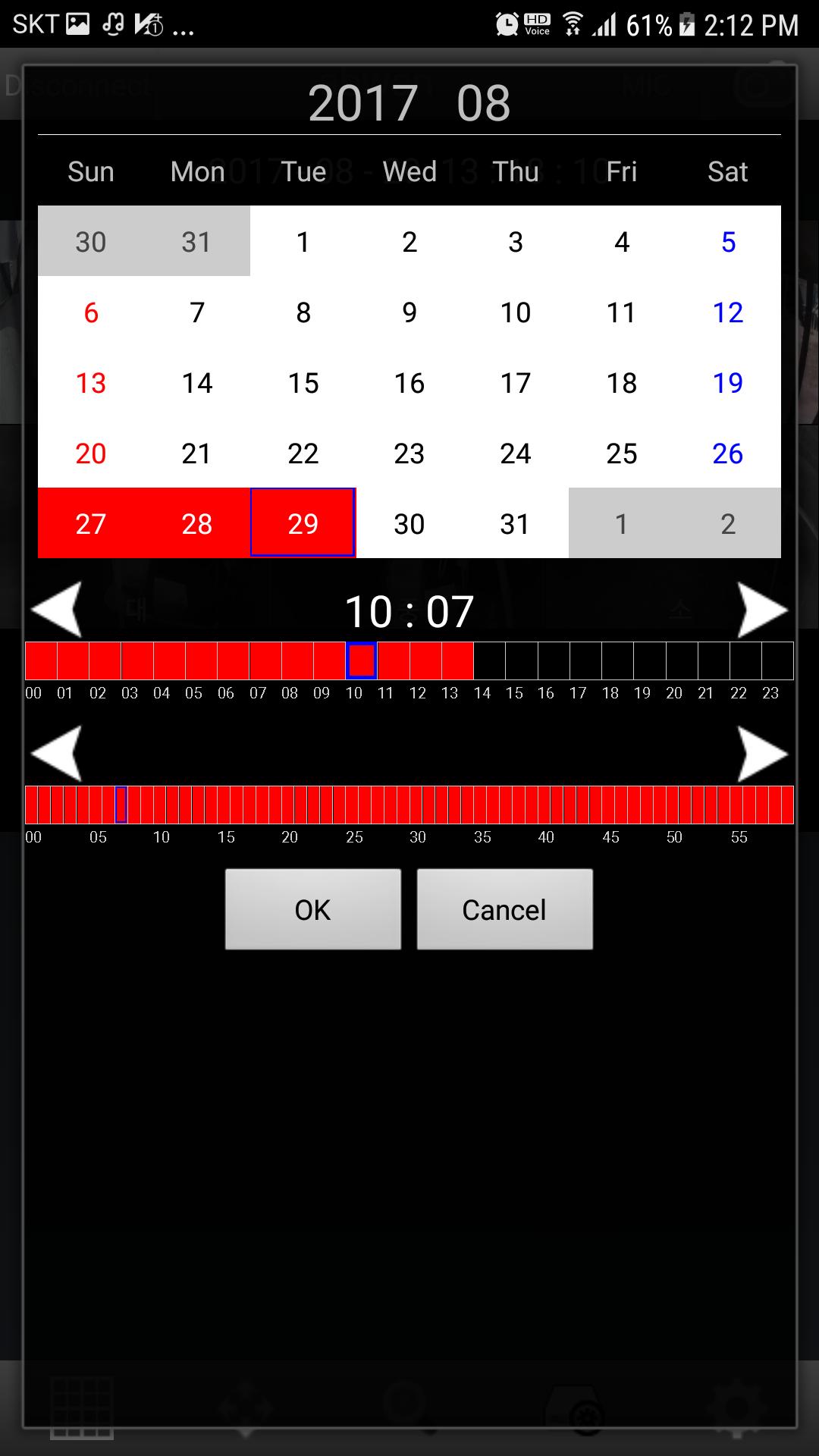Go to next hour with right arrow
Image resolution: width=819 pixels, height=1456 pixels.
tap(762, 609)
